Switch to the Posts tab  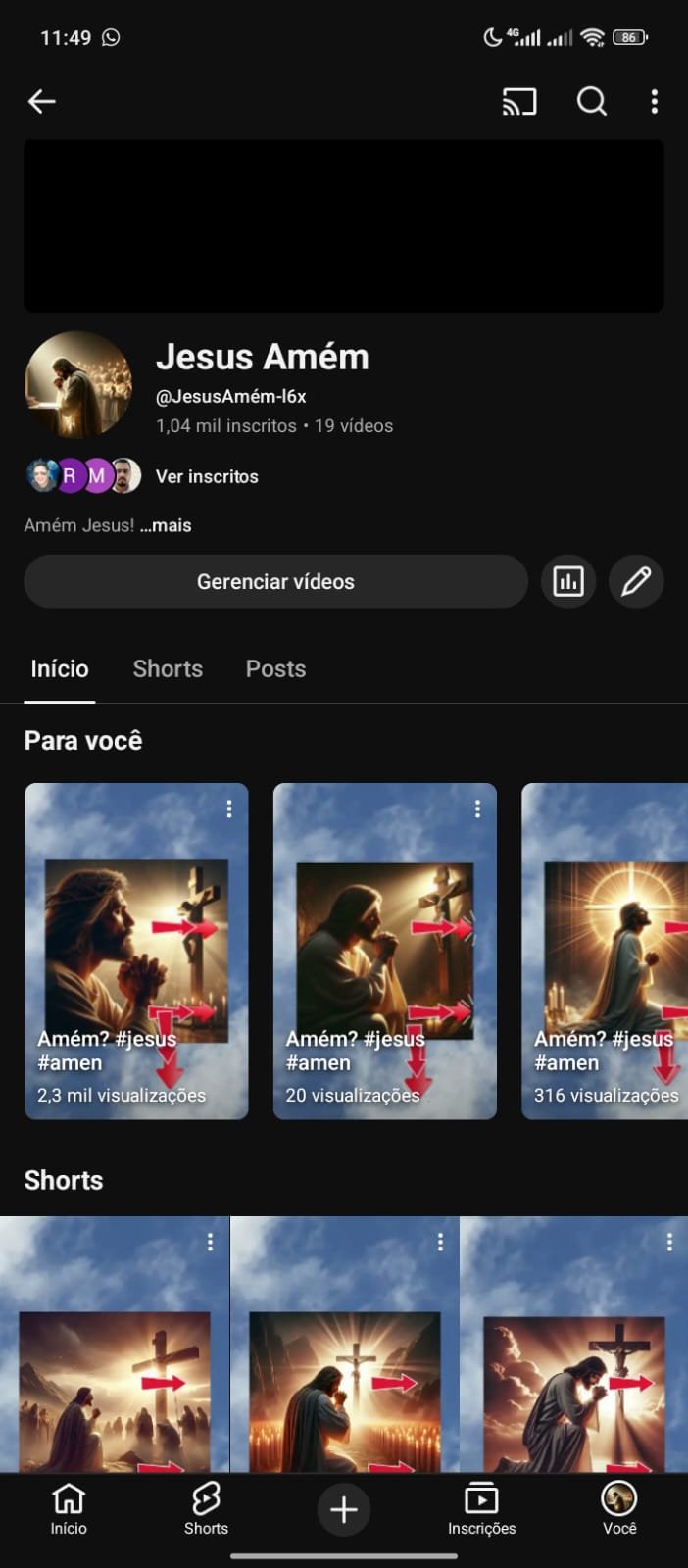coord(275,668)
